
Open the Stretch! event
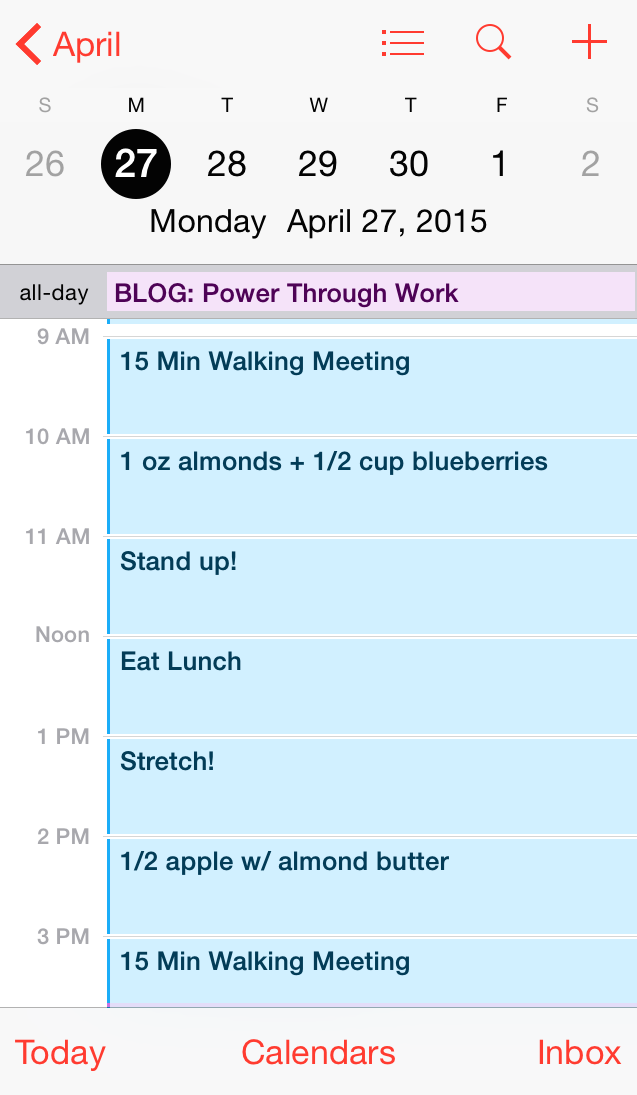pos(372,786)
